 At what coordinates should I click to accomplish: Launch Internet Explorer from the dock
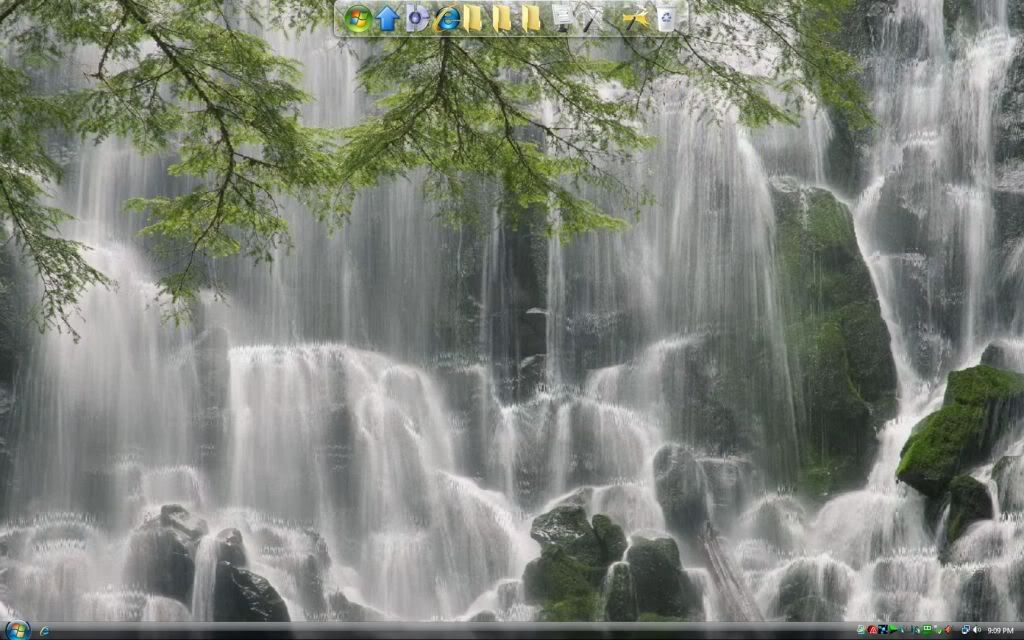447,18
